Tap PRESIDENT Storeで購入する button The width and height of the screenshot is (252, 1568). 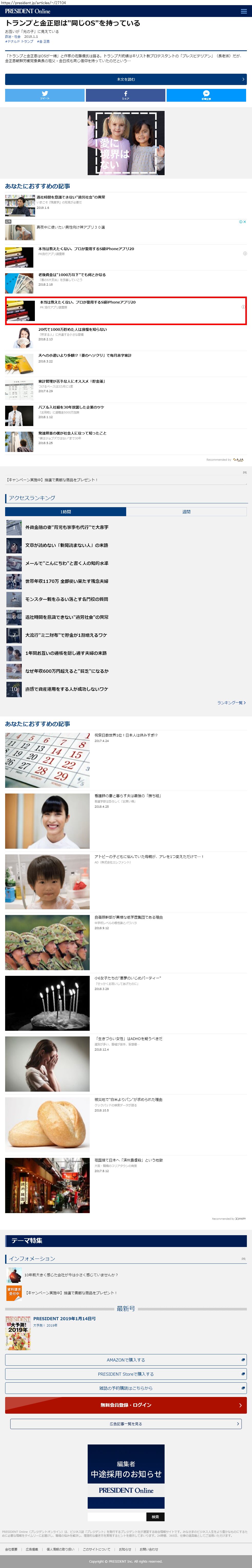click(x=126, y=1374)
